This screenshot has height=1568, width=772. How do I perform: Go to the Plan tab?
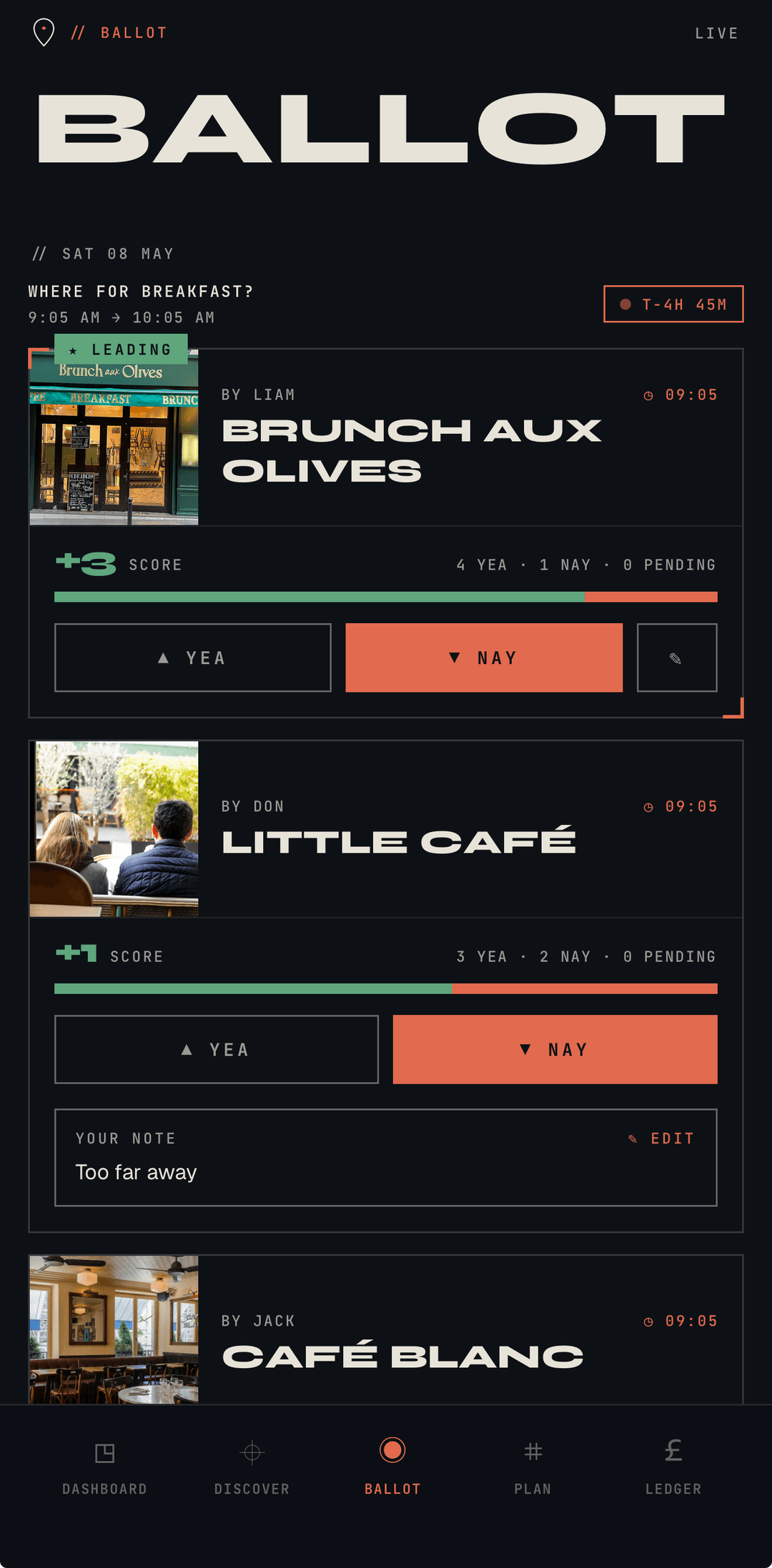(x=533, y=1468)
